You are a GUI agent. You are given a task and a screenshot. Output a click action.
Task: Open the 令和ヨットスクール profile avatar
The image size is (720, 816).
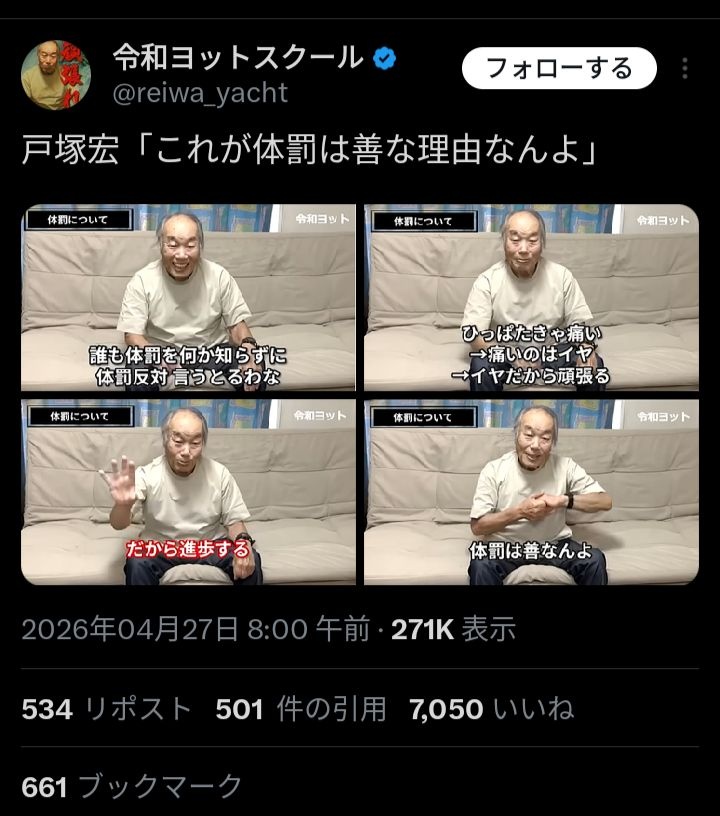coord(56,75)
